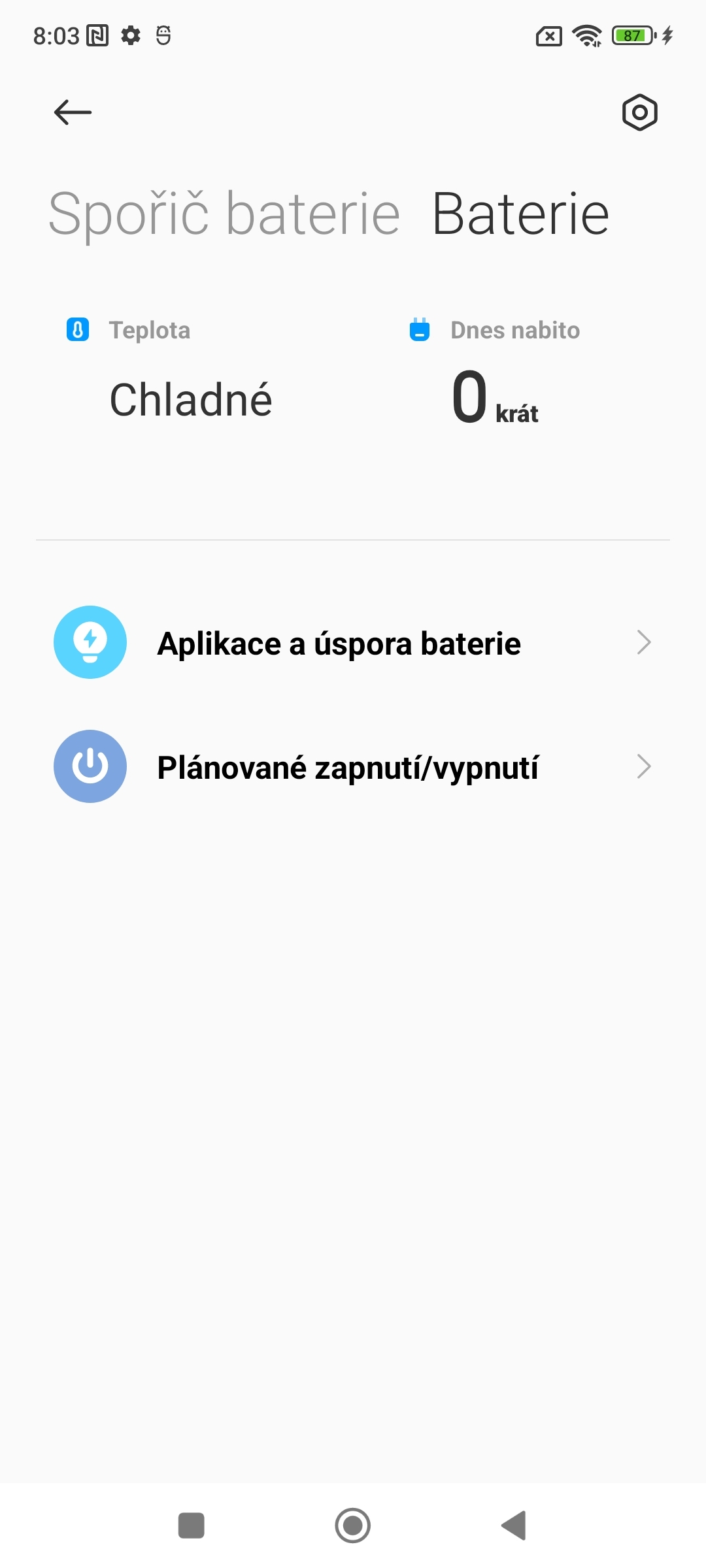Tap the power button Plánované zapnutí/vypnutí icon

pos(90,766)
